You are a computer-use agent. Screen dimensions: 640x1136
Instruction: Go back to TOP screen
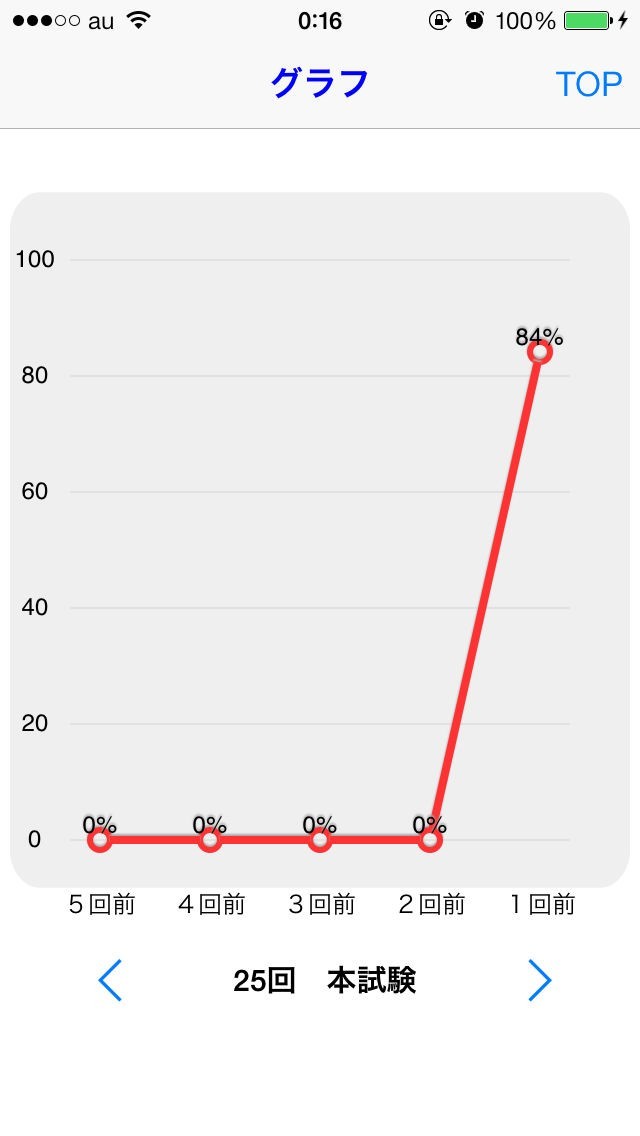[588, 84]
